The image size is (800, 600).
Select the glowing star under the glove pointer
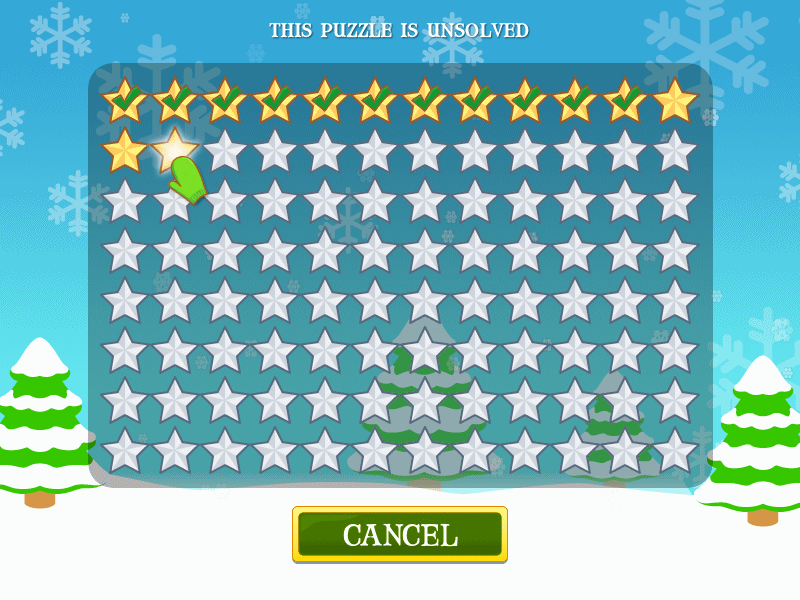click(174, 149)
